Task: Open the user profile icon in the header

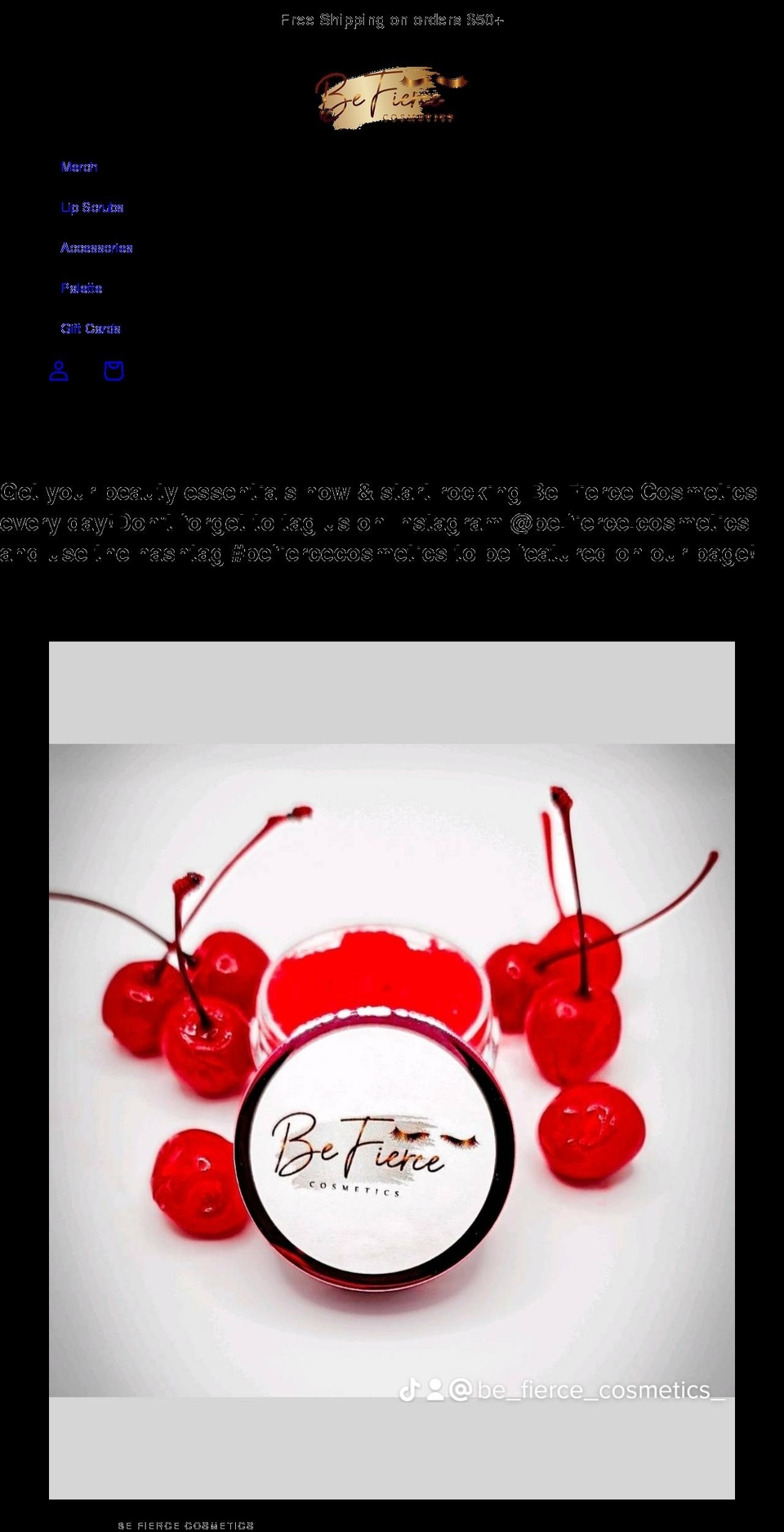Action: point(58,370)
